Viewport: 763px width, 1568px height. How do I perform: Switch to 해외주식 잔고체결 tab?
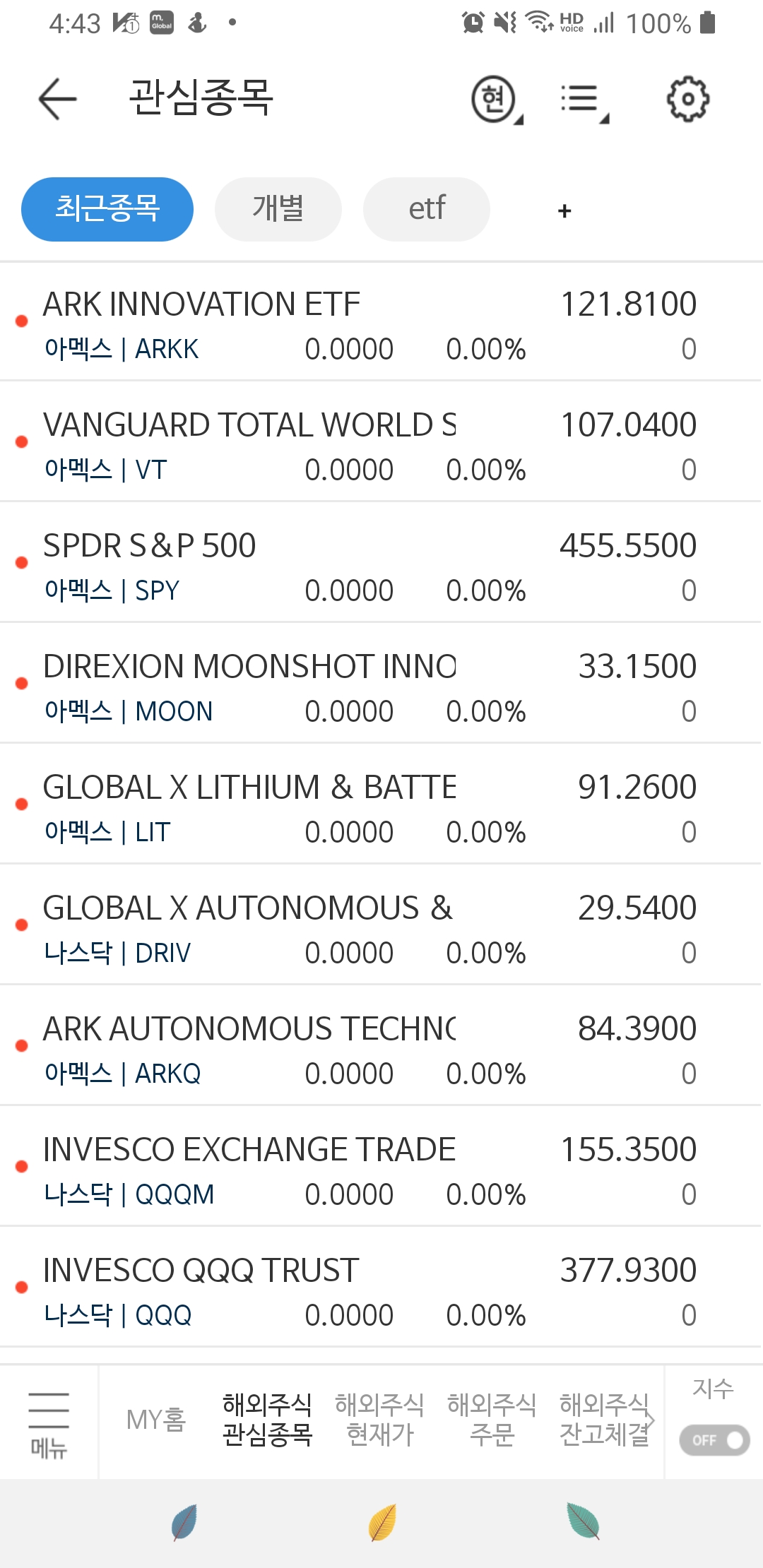coord(604,1420)
